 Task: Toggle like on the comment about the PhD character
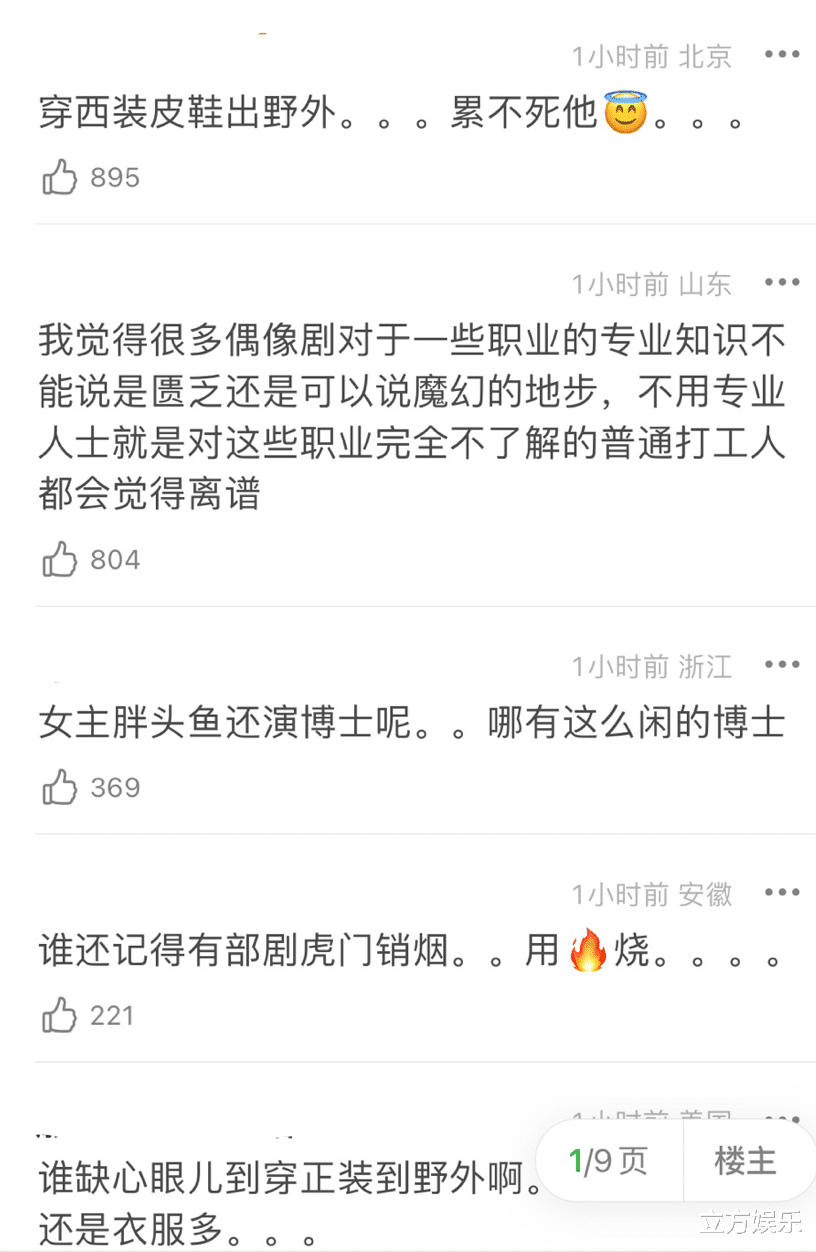(62, 786)
